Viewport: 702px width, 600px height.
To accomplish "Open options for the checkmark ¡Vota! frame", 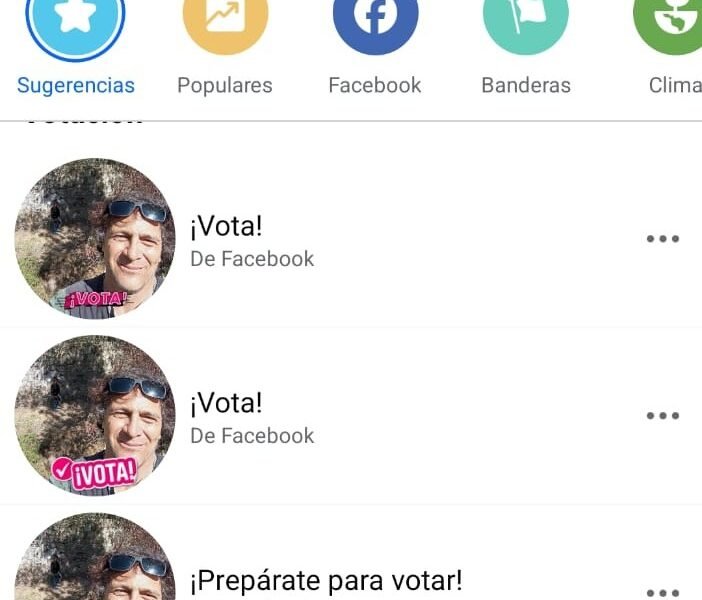I will (x=662, y=416).
